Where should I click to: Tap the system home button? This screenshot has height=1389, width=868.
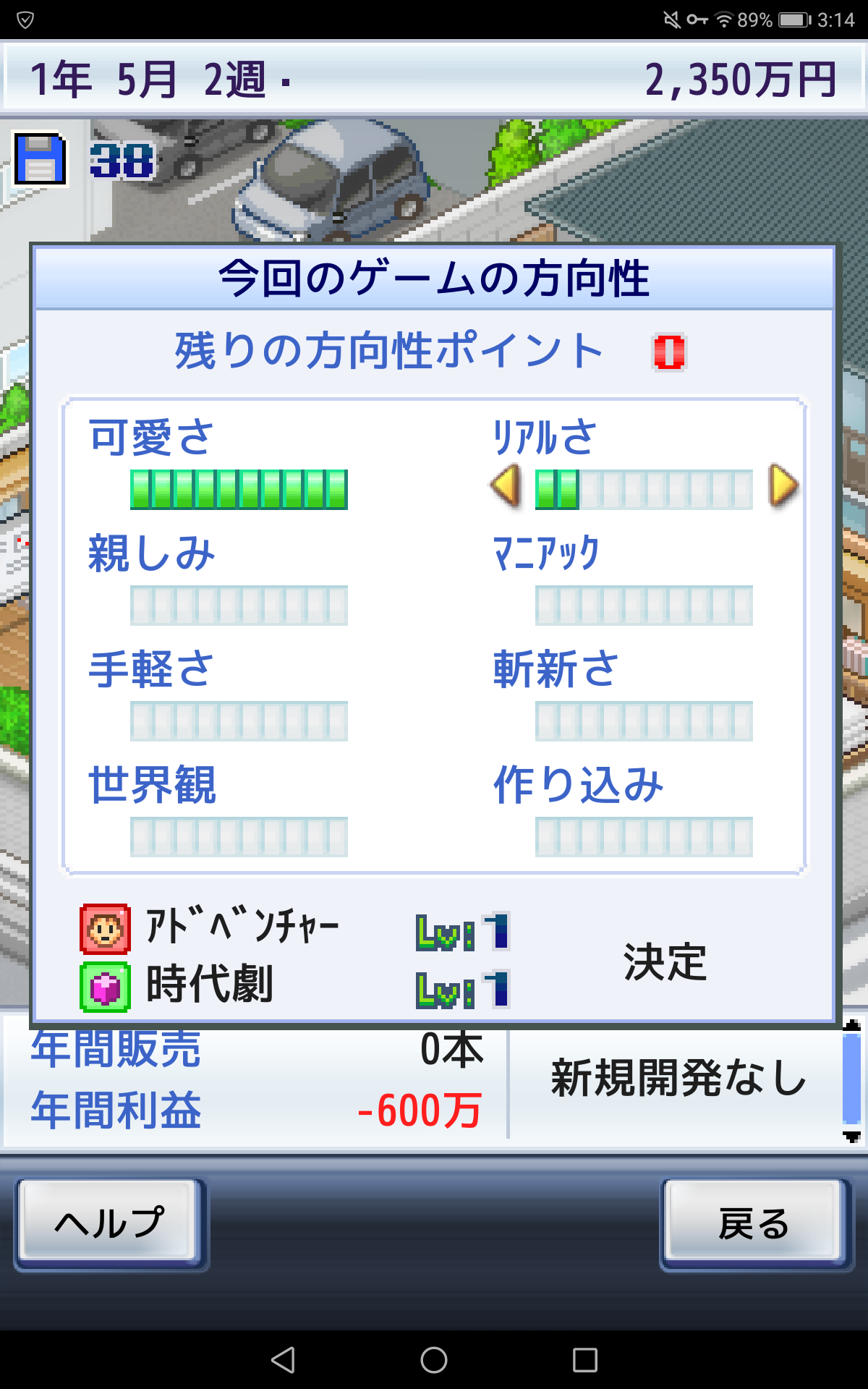[x=434, y=1360]
